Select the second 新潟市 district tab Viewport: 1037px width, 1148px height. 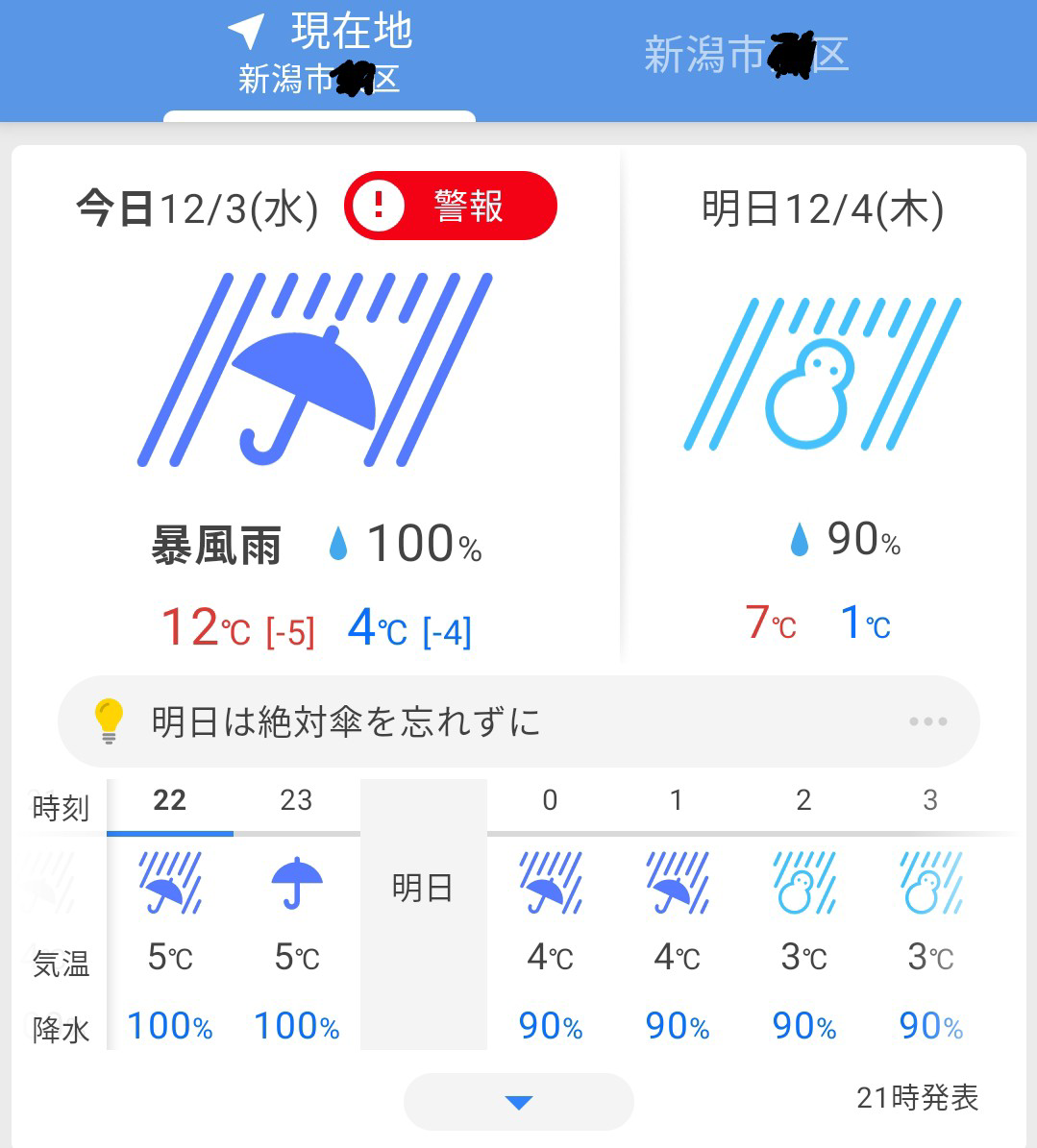point(749,55)
